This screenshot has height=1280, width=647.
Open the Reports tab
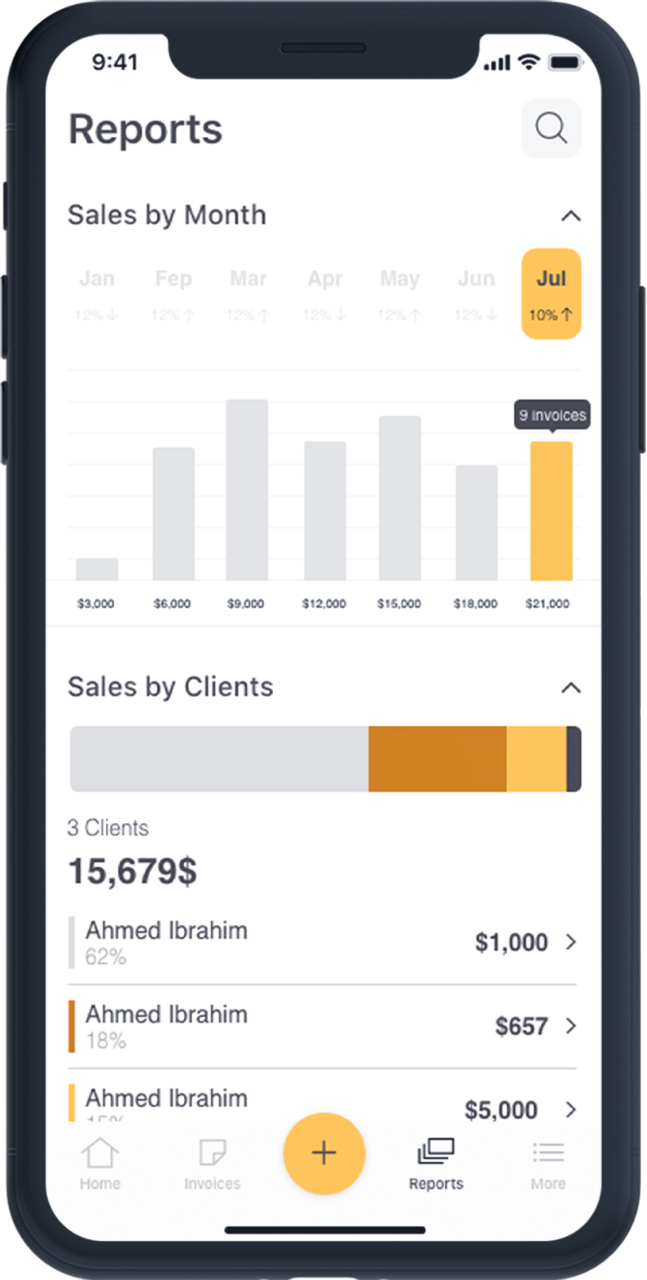click(x=436, y=1164)
